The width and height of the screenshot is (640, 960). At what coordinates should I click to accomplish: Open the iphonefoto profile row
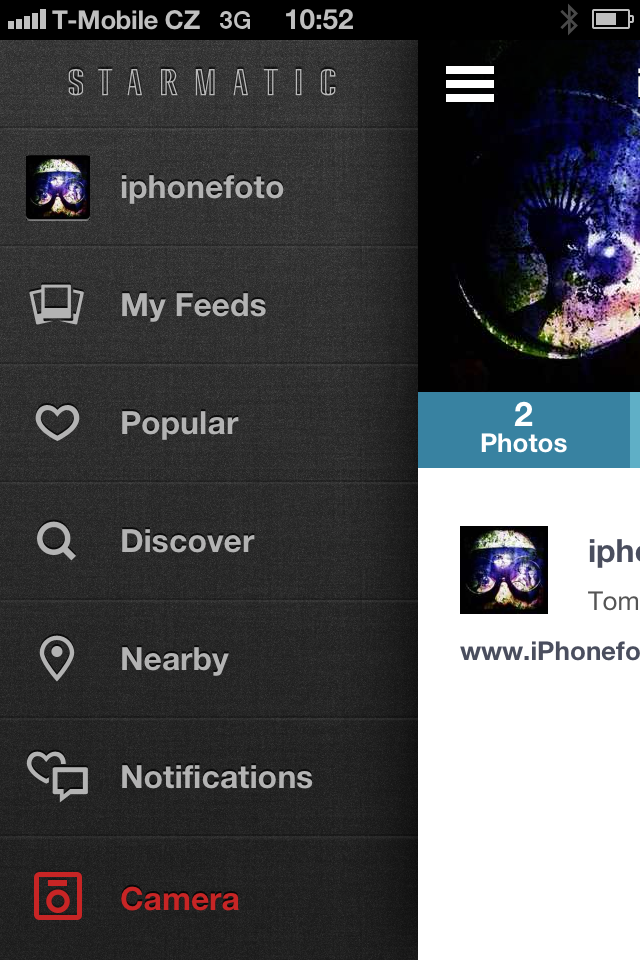click(x=200, y=188)
